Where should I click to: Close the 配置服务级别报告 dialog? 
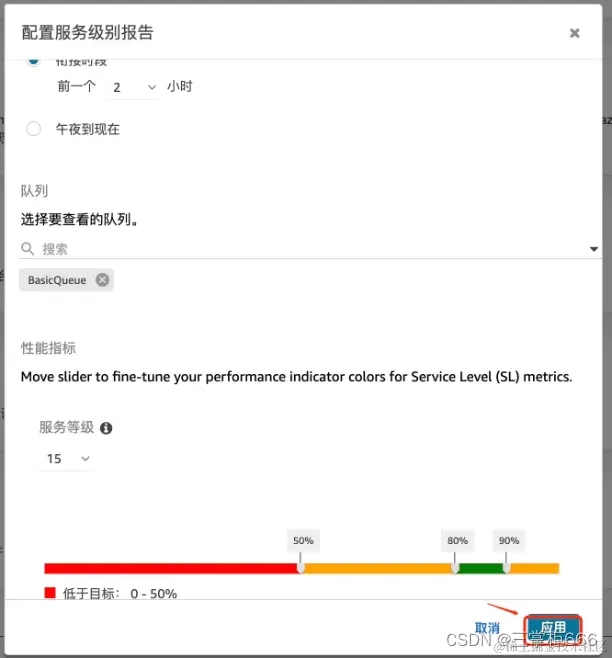tap(574, 33)
